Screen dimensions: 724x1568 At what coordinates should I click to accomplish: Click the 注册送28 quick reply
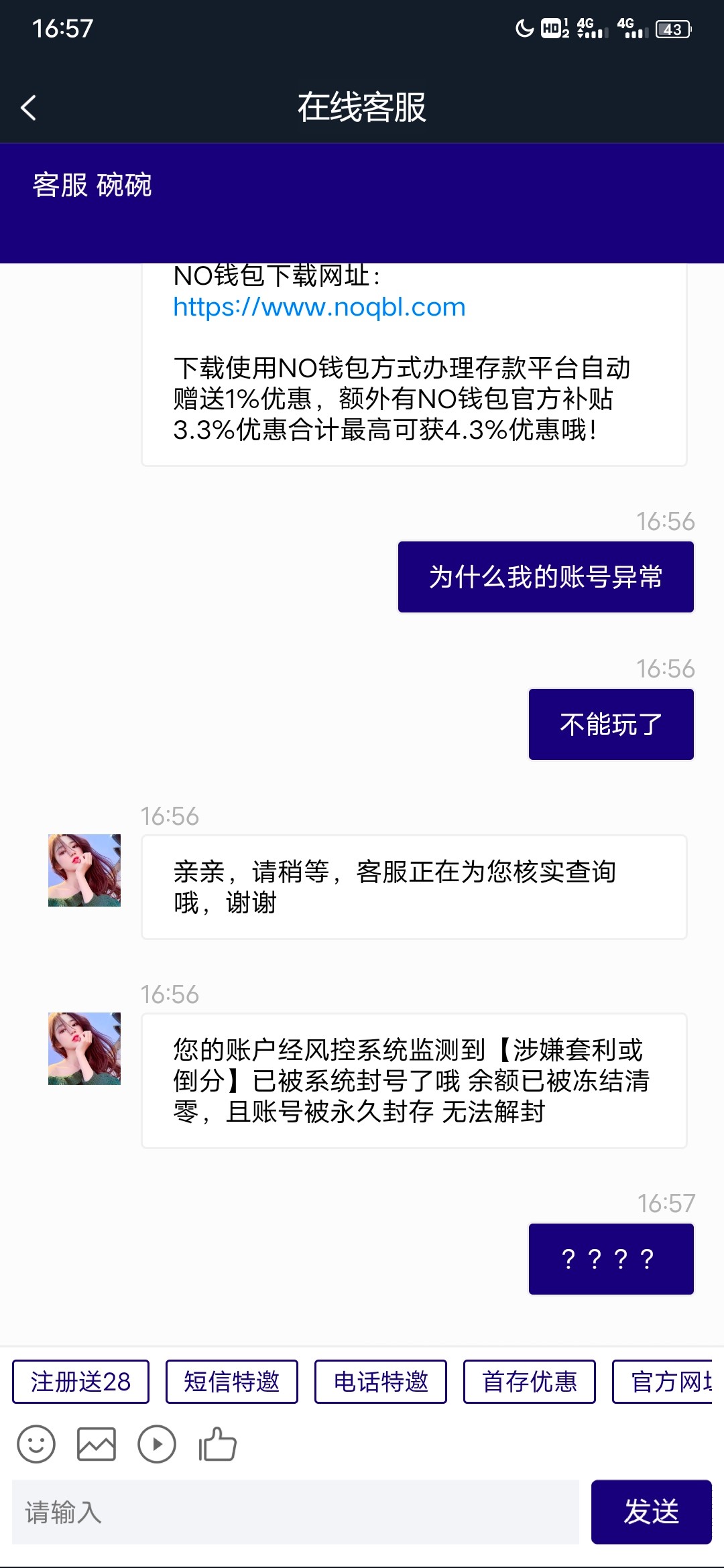pyautogui.click(x=80, y=1382)
